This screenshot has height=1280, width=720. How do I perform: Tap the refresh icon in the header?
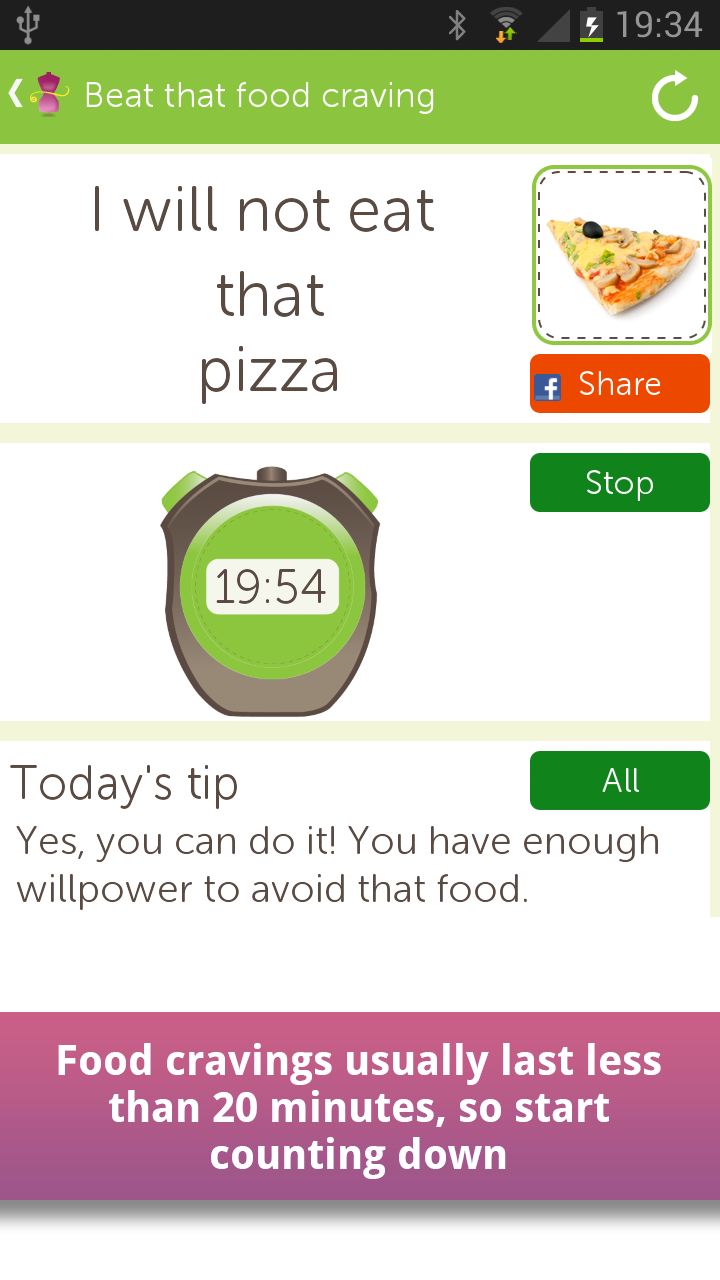674,96
